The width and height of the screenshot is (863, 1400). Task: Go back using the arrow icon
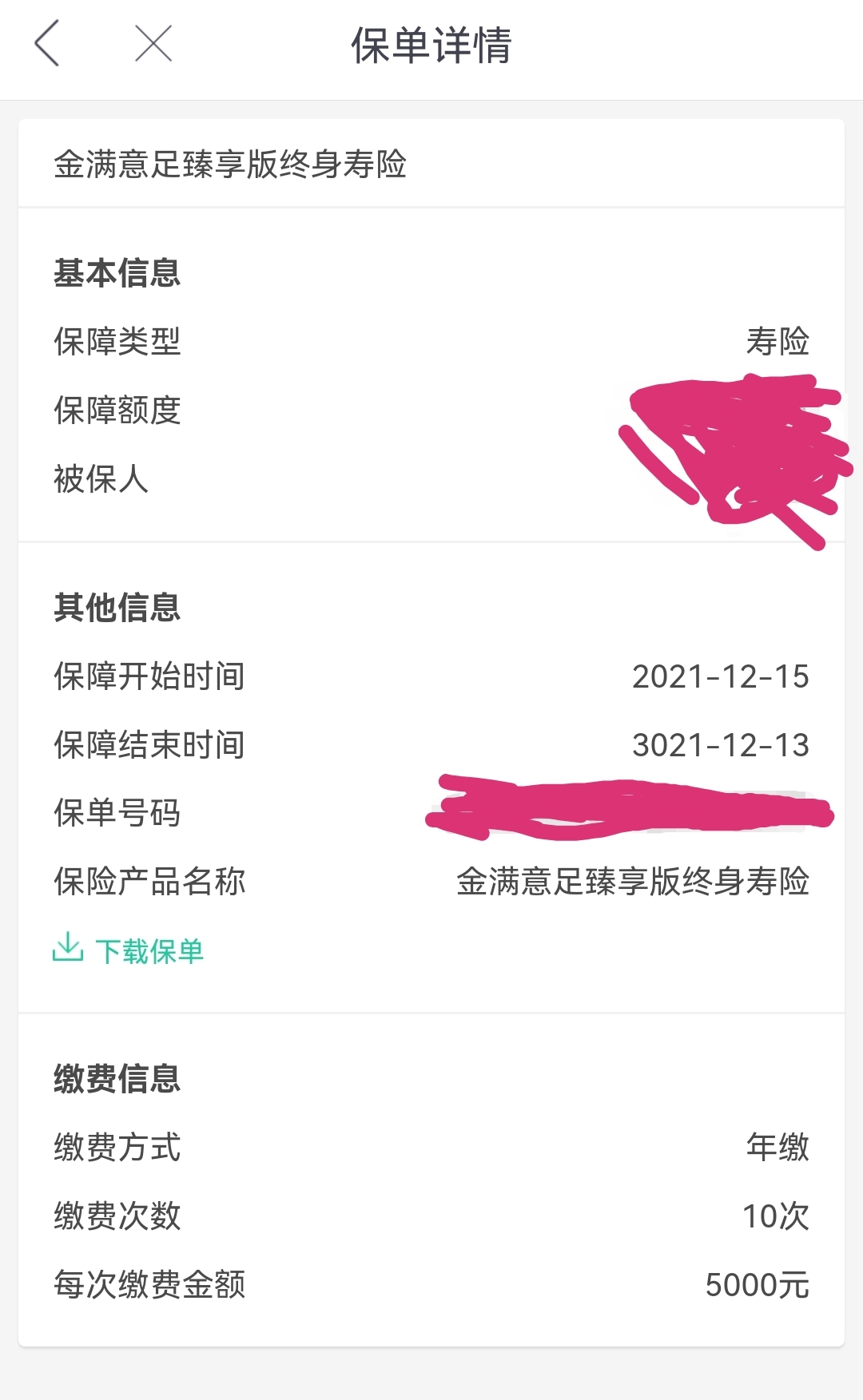coord(47,44)
